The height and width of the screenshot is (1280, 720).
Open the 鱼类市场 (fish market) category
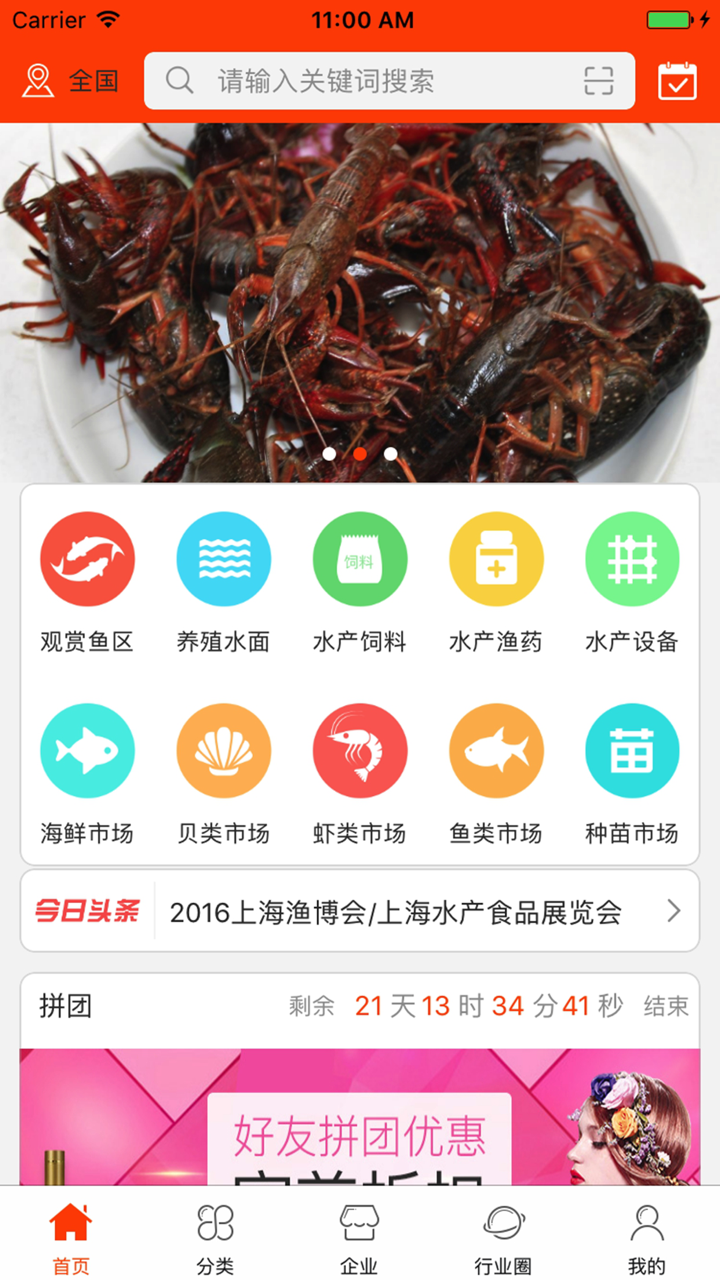click(x=496, y=749)
